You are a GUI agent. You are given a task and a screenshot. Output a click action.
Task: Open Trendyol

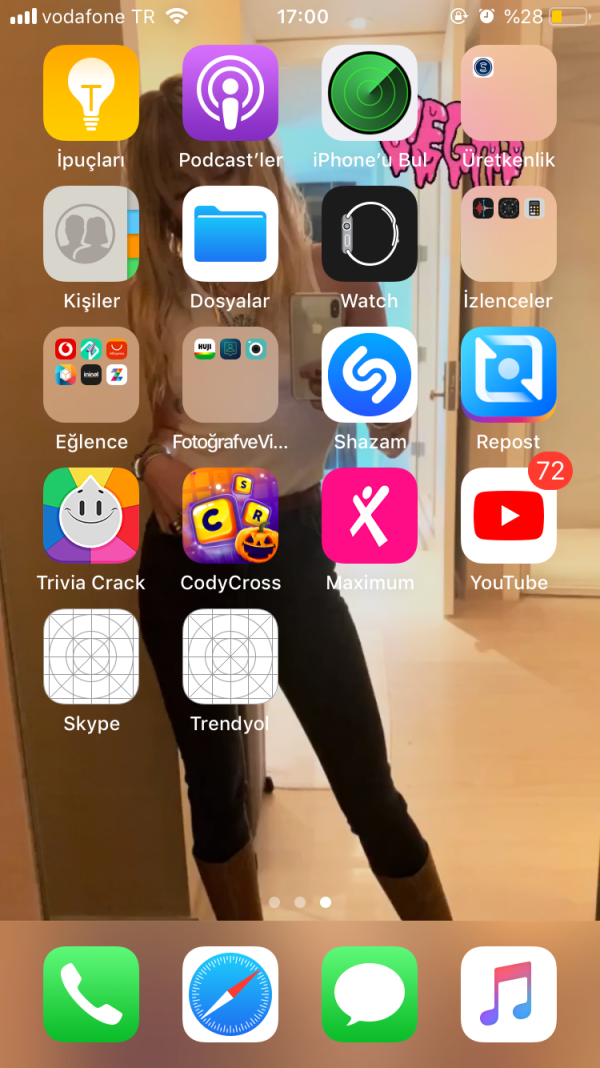click(230, 657)
